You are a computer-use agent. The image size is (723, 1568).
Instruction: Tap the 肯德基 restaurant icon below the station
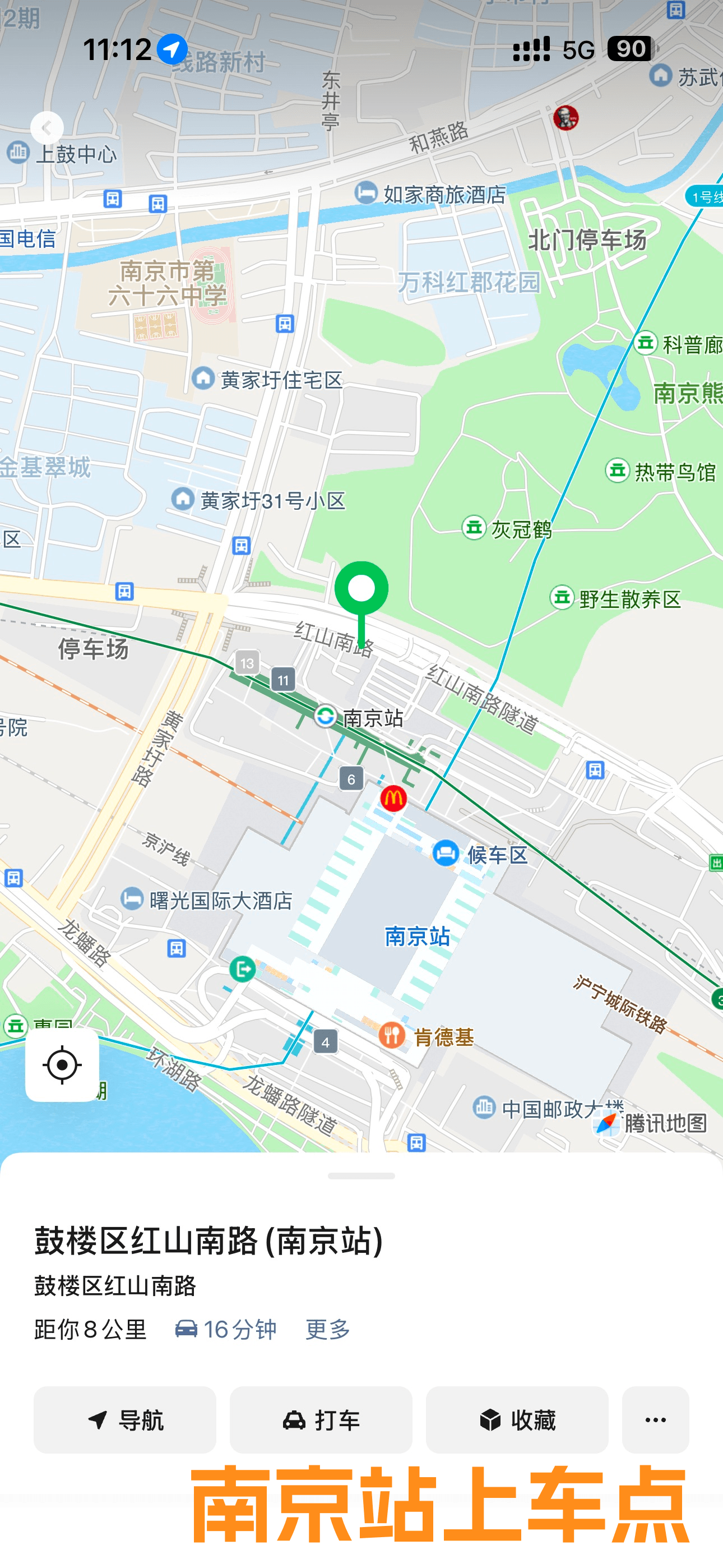[x=392, y=1033]
